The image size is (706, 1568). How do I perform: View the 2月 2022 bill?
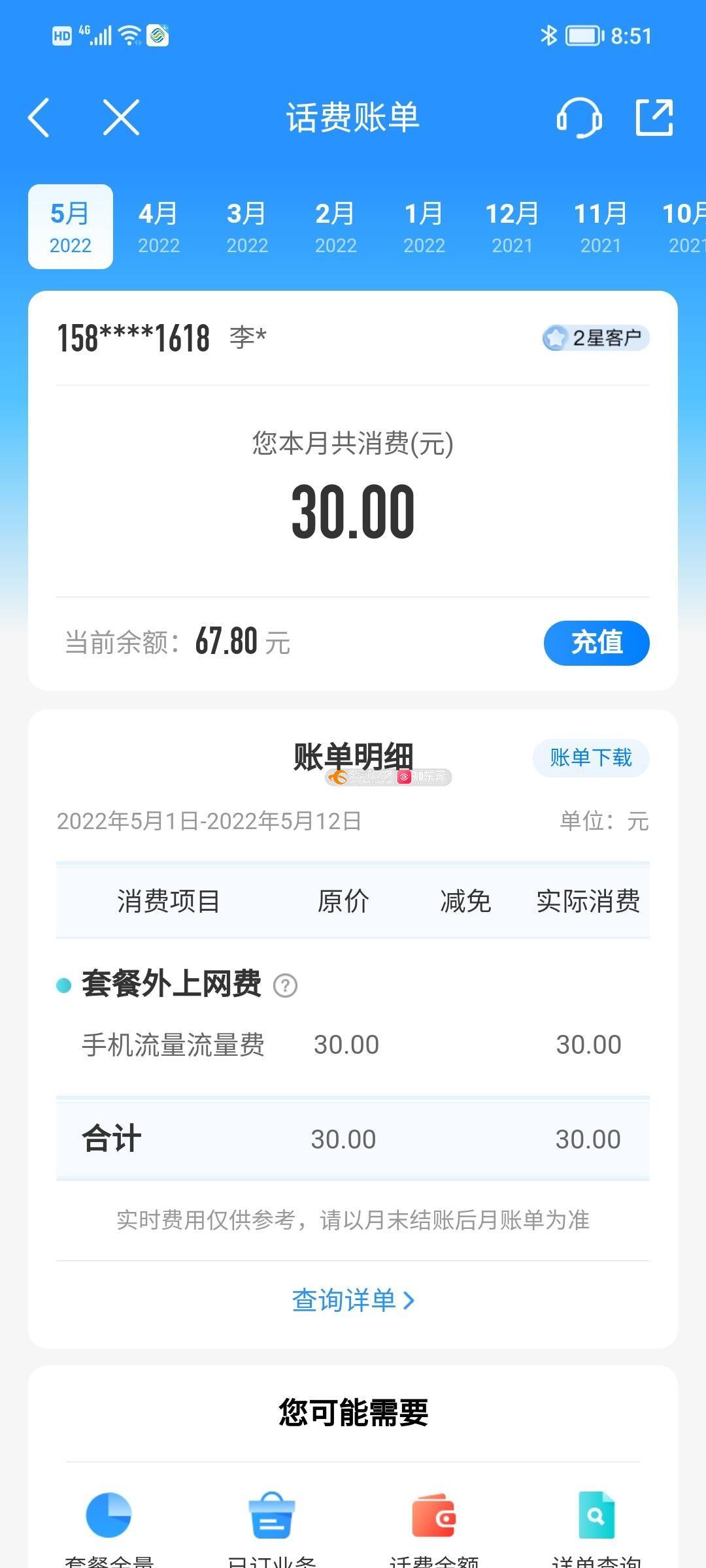coord(336,227)
